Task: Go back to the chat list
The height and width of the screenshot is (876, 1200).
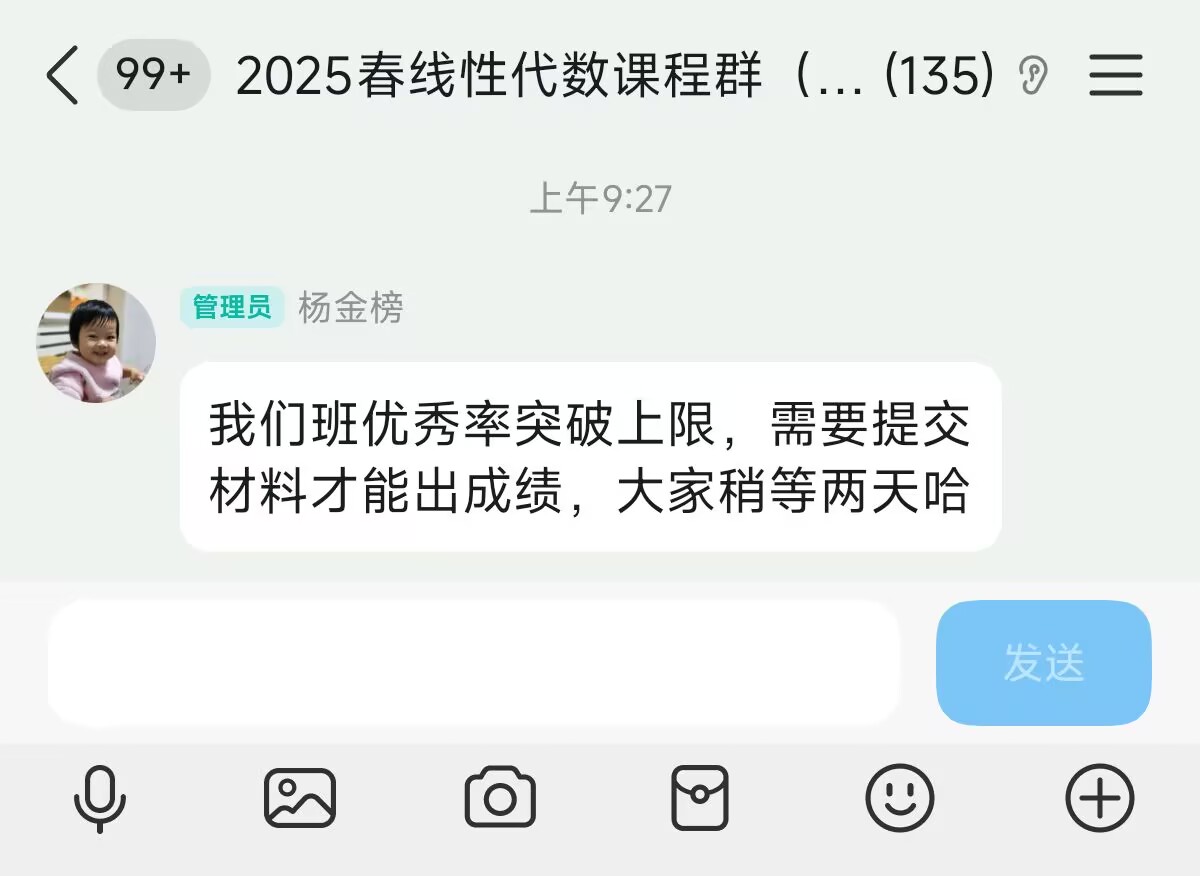Action: 62,75
